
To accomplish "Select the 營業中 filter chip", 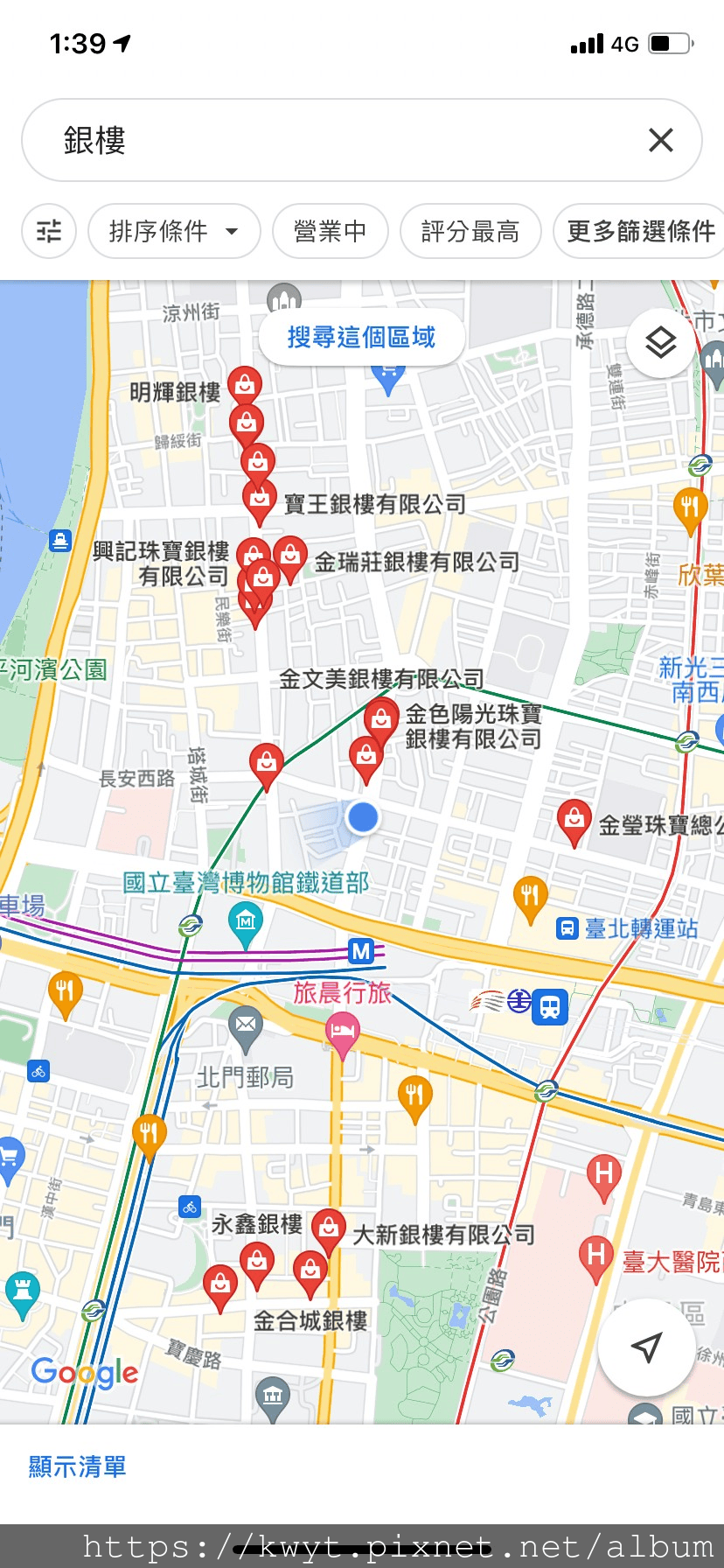I will [330, 231].
